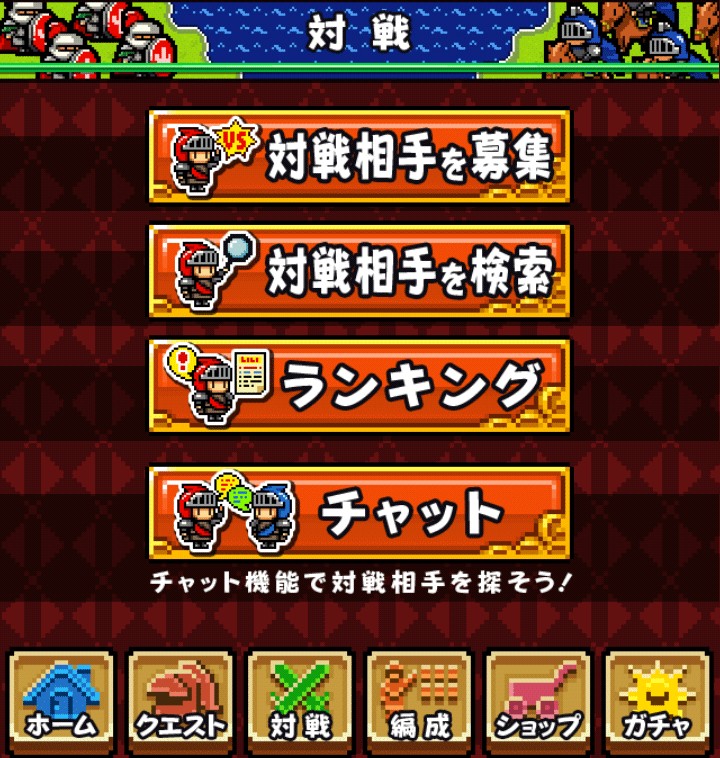Tap the 対戦相手を募集 button
This screenshot has height=758, width=720.
click(x=359, y=157)
